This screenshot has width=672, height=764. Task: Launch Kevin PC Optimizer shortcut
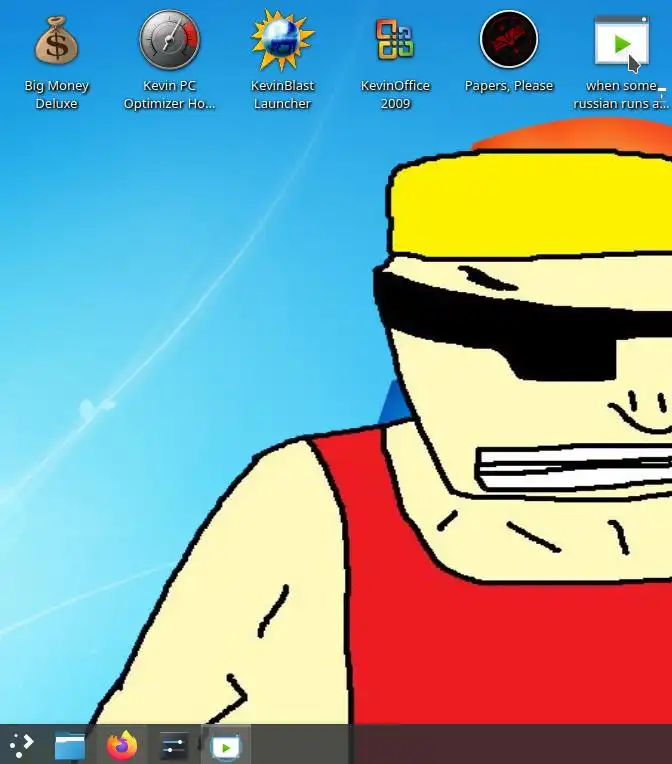[169, 42]
